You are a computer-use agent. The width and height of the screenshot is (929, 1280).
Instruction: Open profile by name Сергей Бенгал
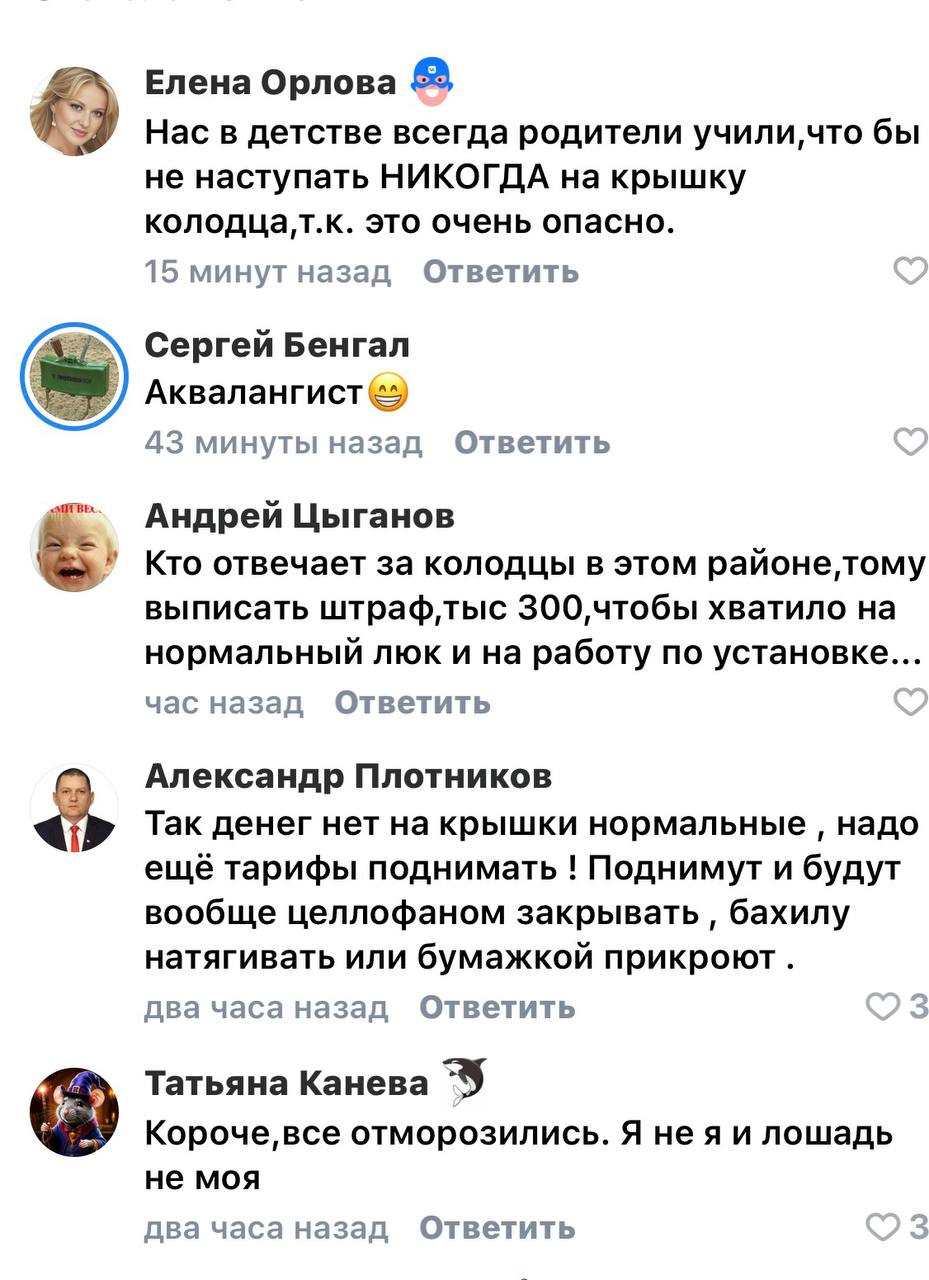[277, 346]
